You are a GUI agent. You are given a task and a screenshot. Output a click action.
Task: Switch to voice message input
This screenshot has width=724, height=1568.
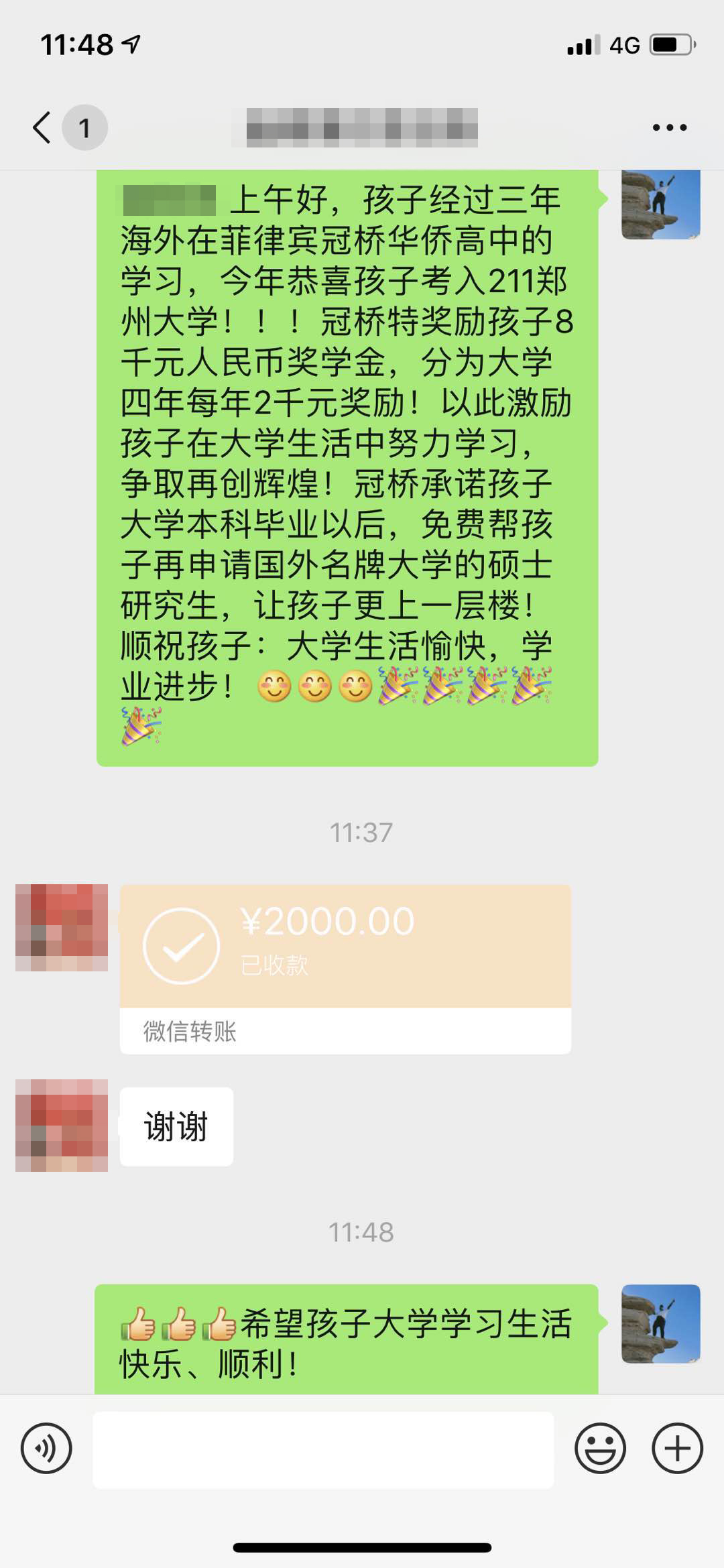tap(46, 1448)
